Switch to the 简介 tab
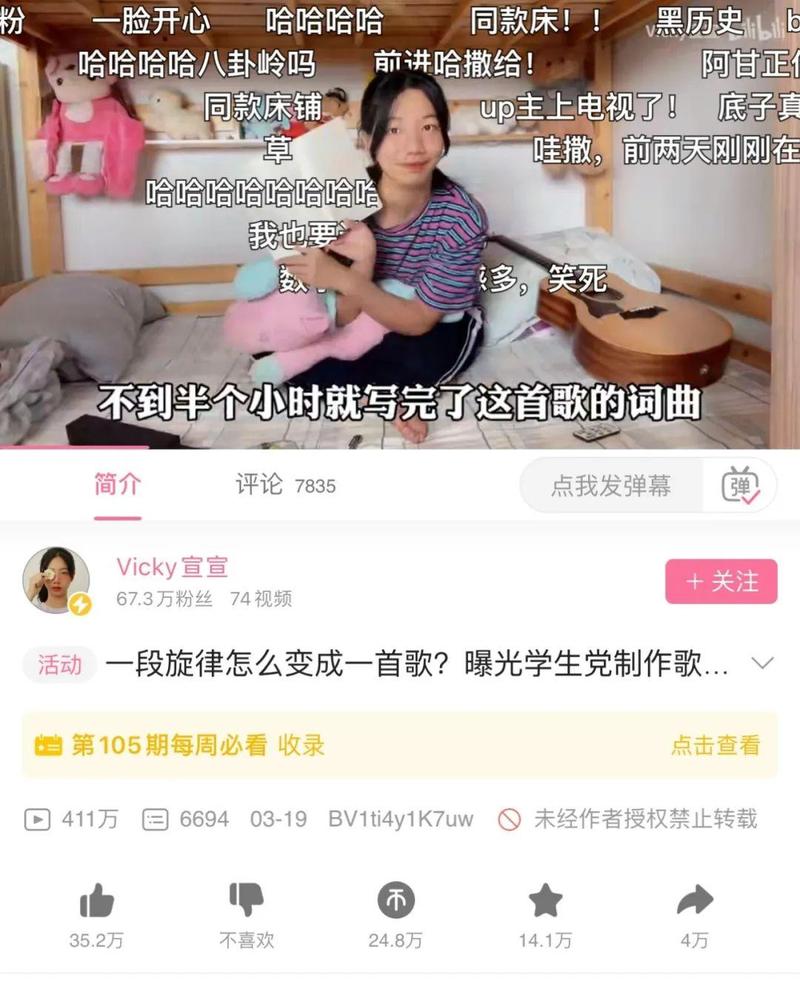The image size is (800, 986). click(x=118, y=486)
